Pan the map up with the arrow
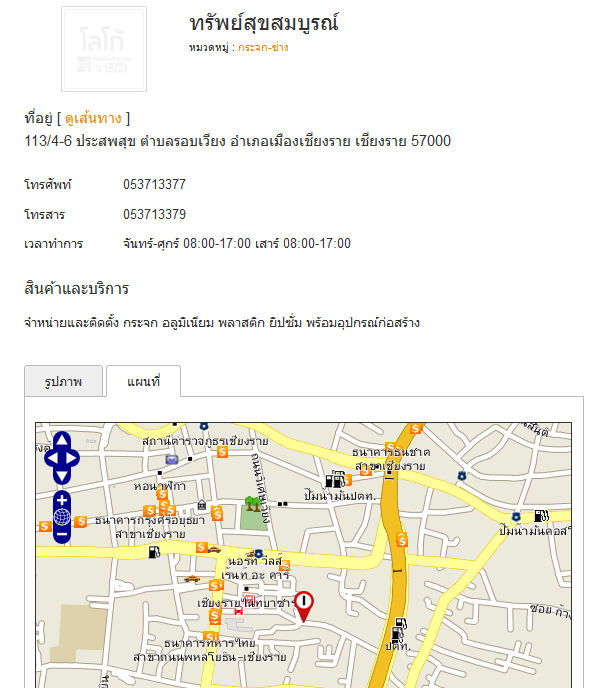601x688 pixels. tap(62, 441)
